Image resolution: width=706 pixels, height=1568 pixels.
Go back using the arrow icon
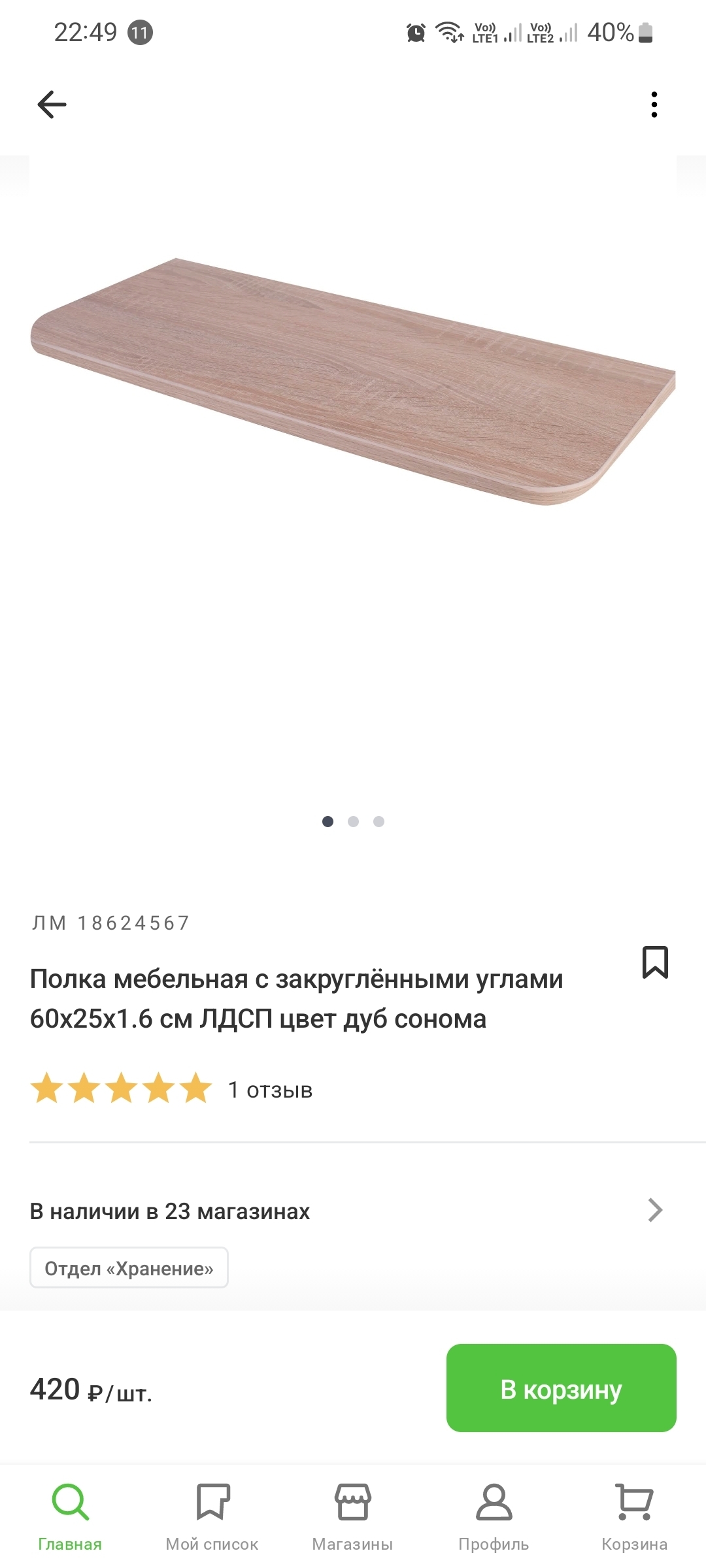click(52, 105)
